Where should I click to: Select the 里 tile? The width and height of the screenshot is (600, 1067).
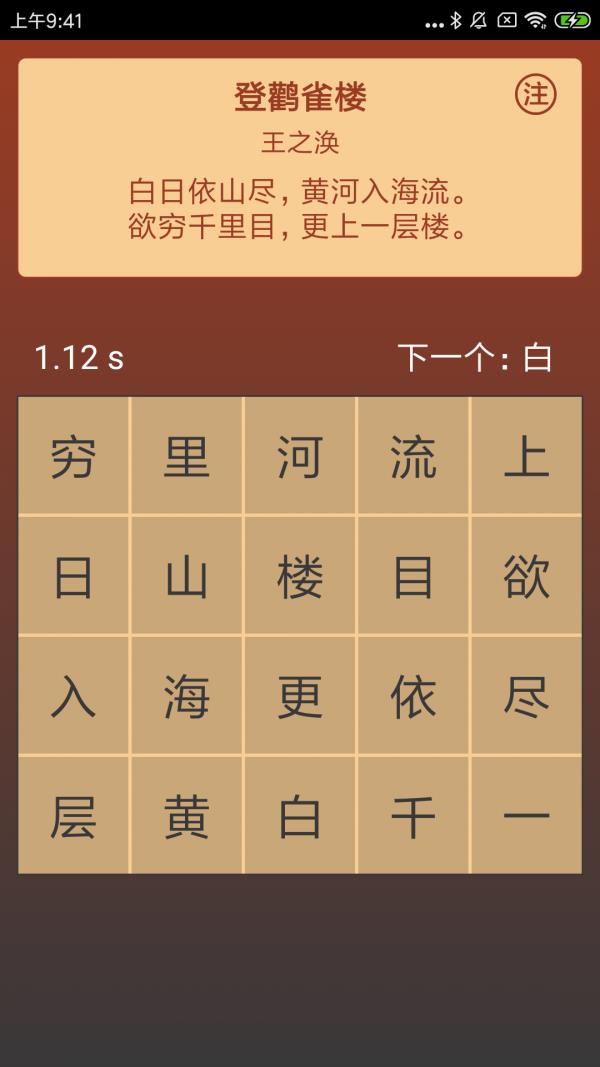coord(186,456)
